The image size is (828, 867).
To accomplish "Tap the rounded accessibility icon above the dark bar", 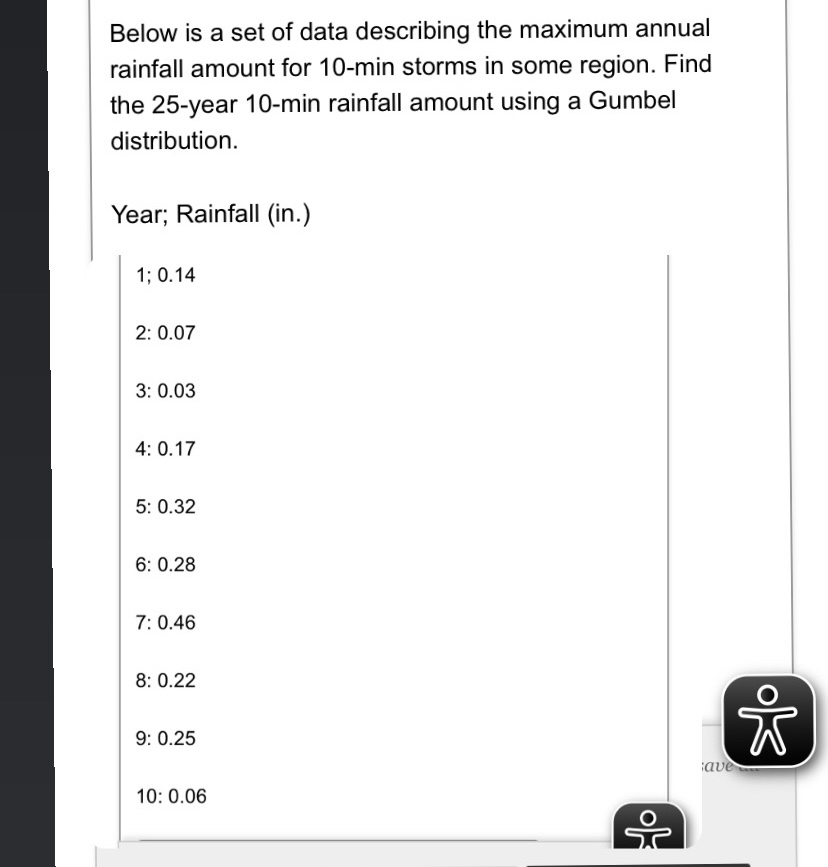I will coord(650,827).
